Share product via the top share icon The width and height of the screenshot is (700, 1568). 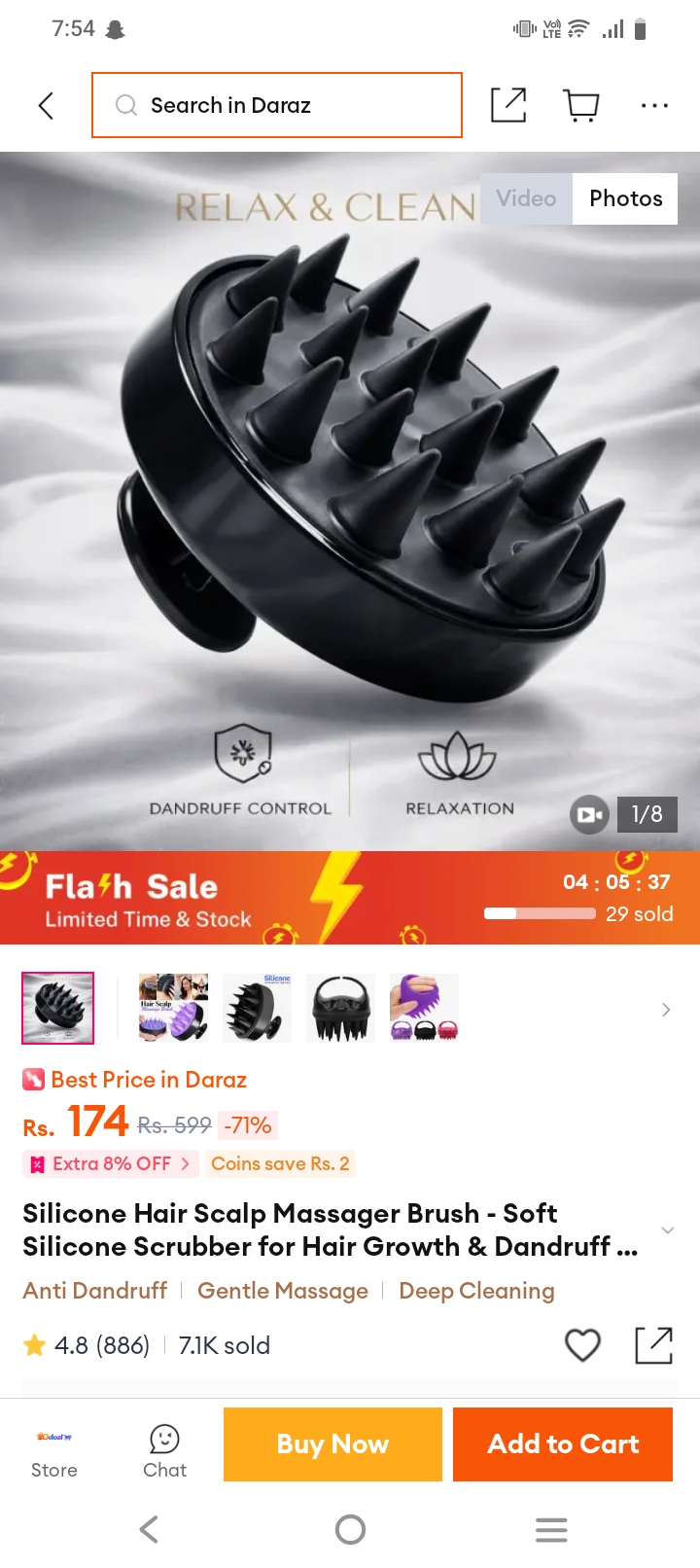point(508,105)
